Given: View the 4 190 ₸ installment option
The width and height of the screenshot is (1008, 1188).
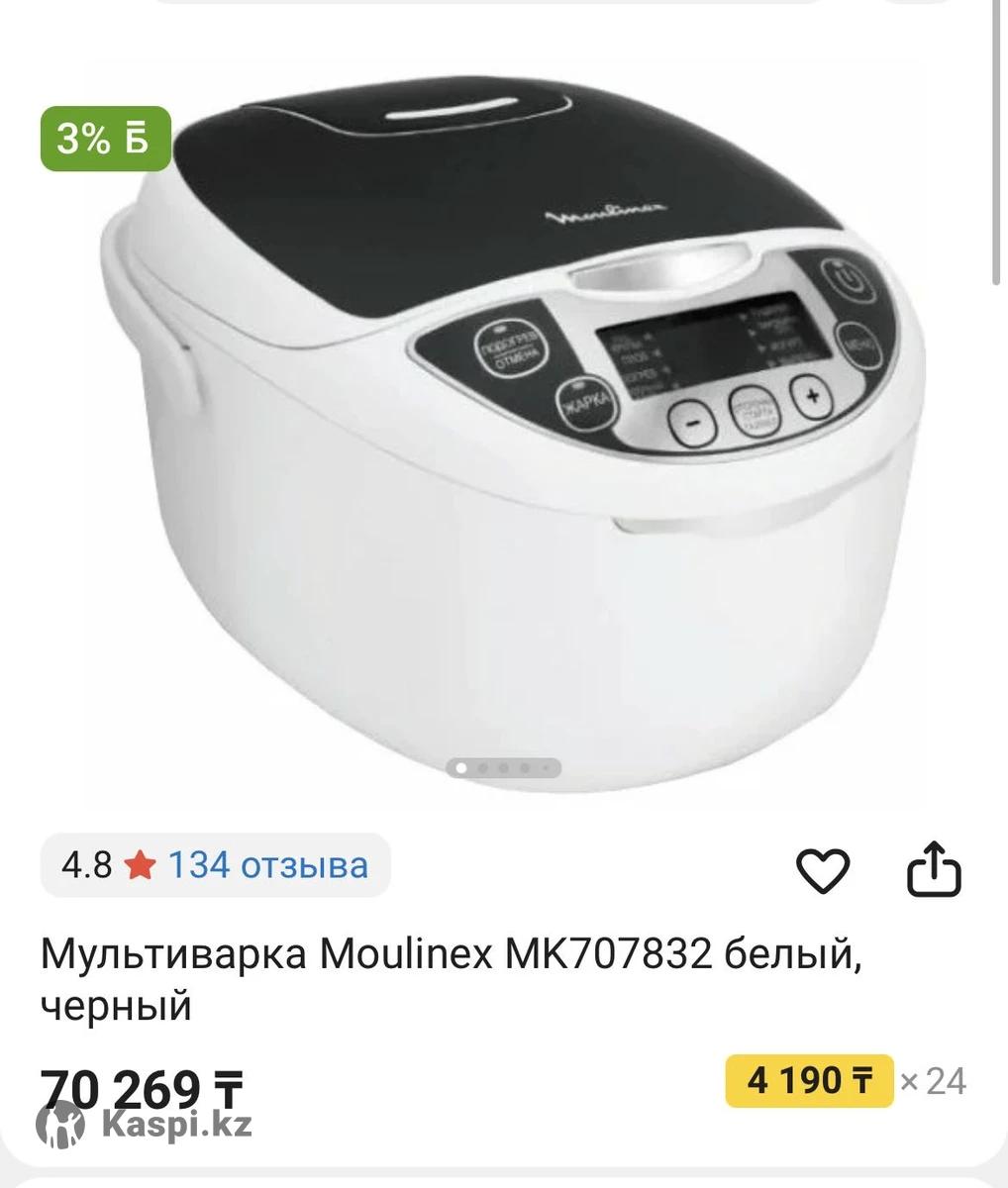Looking at the screenshot, I should coord(809,1079).
